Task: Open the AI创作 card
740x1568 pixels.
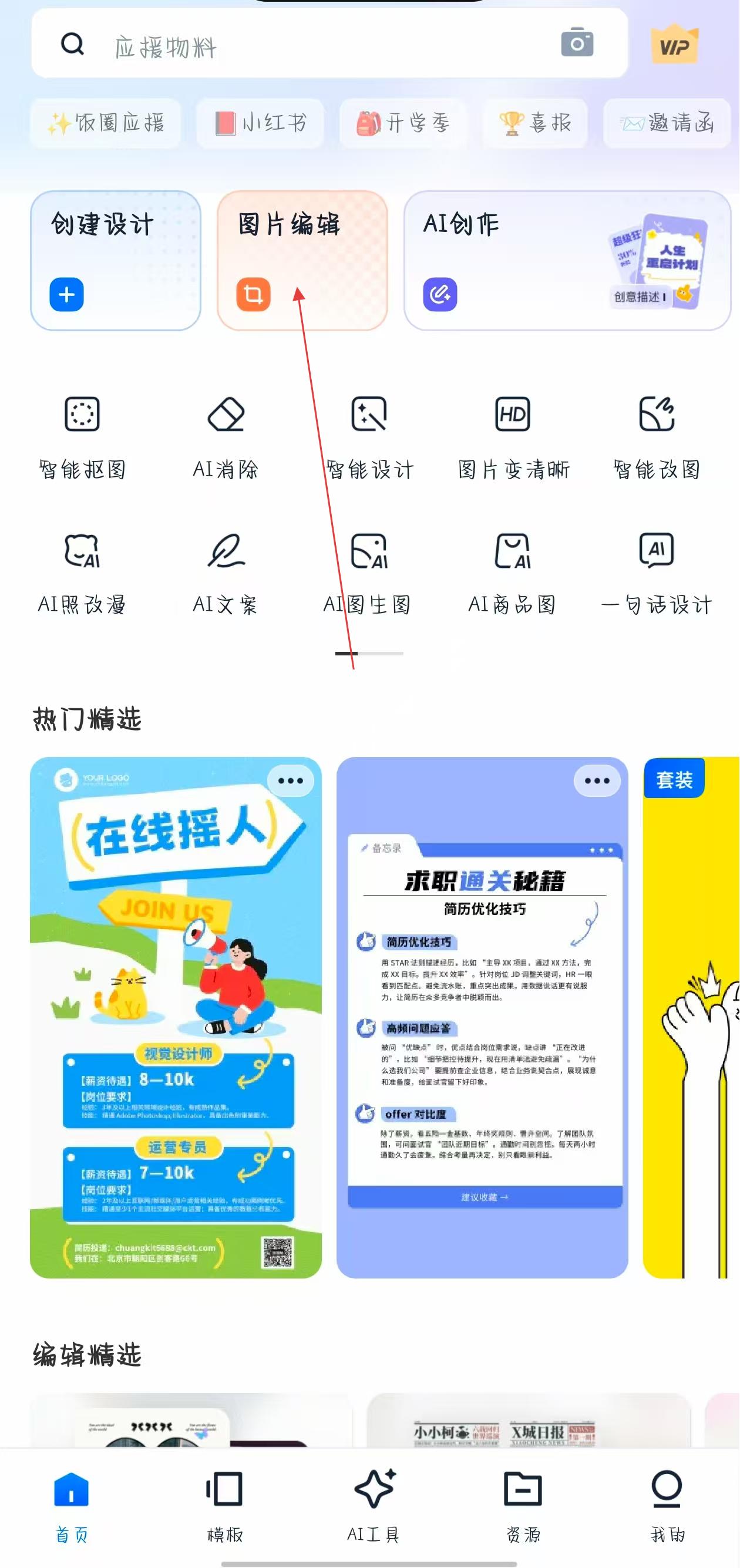Action: tap(566, 261)
